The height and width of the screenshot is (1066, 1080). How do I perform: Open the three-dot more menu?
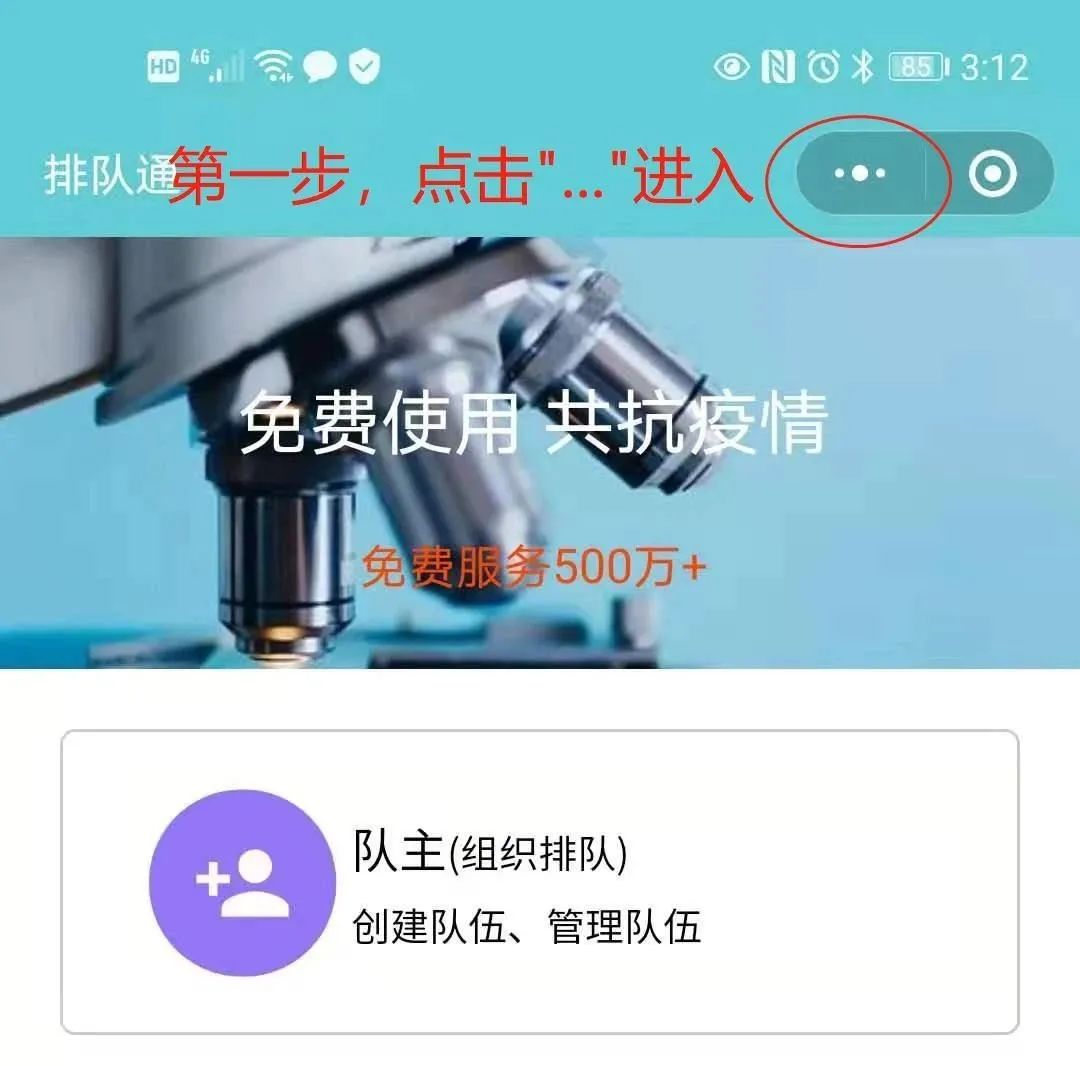point(860,174)
